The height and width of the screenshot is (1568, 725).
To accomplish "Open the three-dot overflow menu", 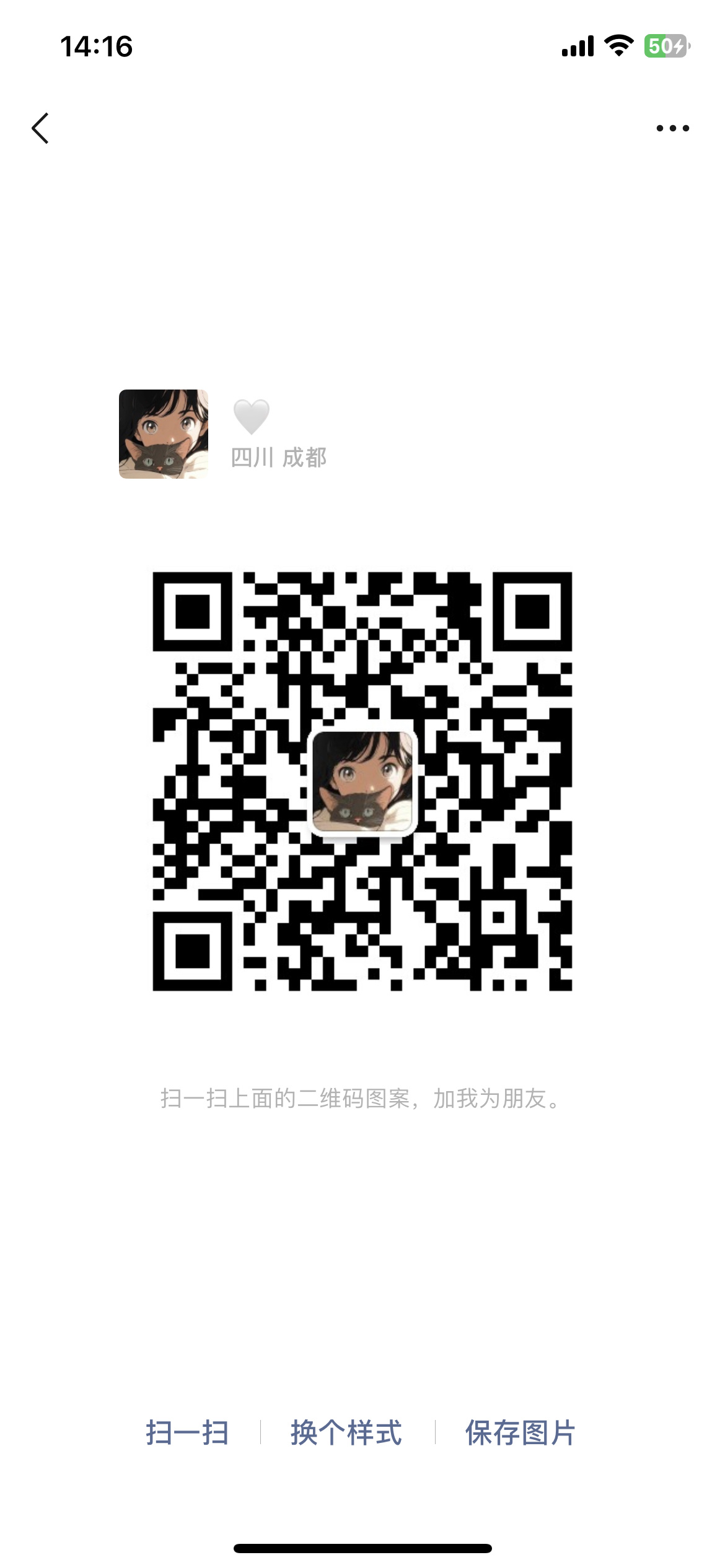I will pos(673,128).
